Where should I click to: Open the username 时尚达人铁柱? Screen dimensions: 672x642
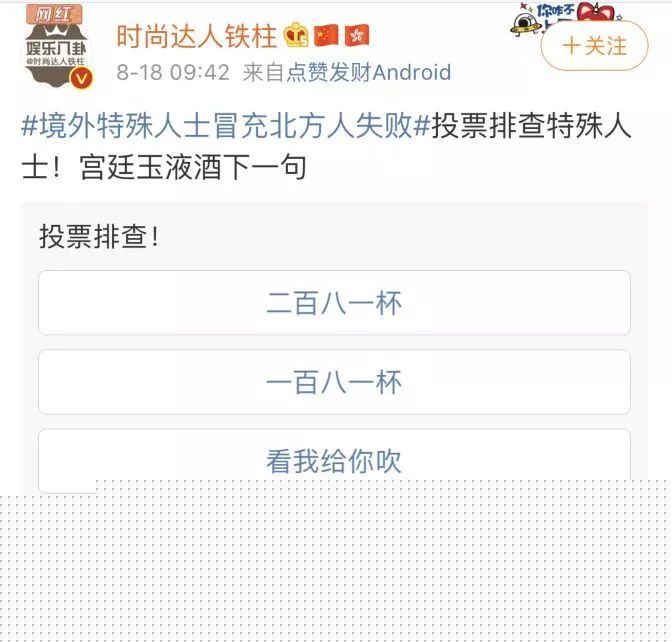pyautogui.click(x=196, y=37)
